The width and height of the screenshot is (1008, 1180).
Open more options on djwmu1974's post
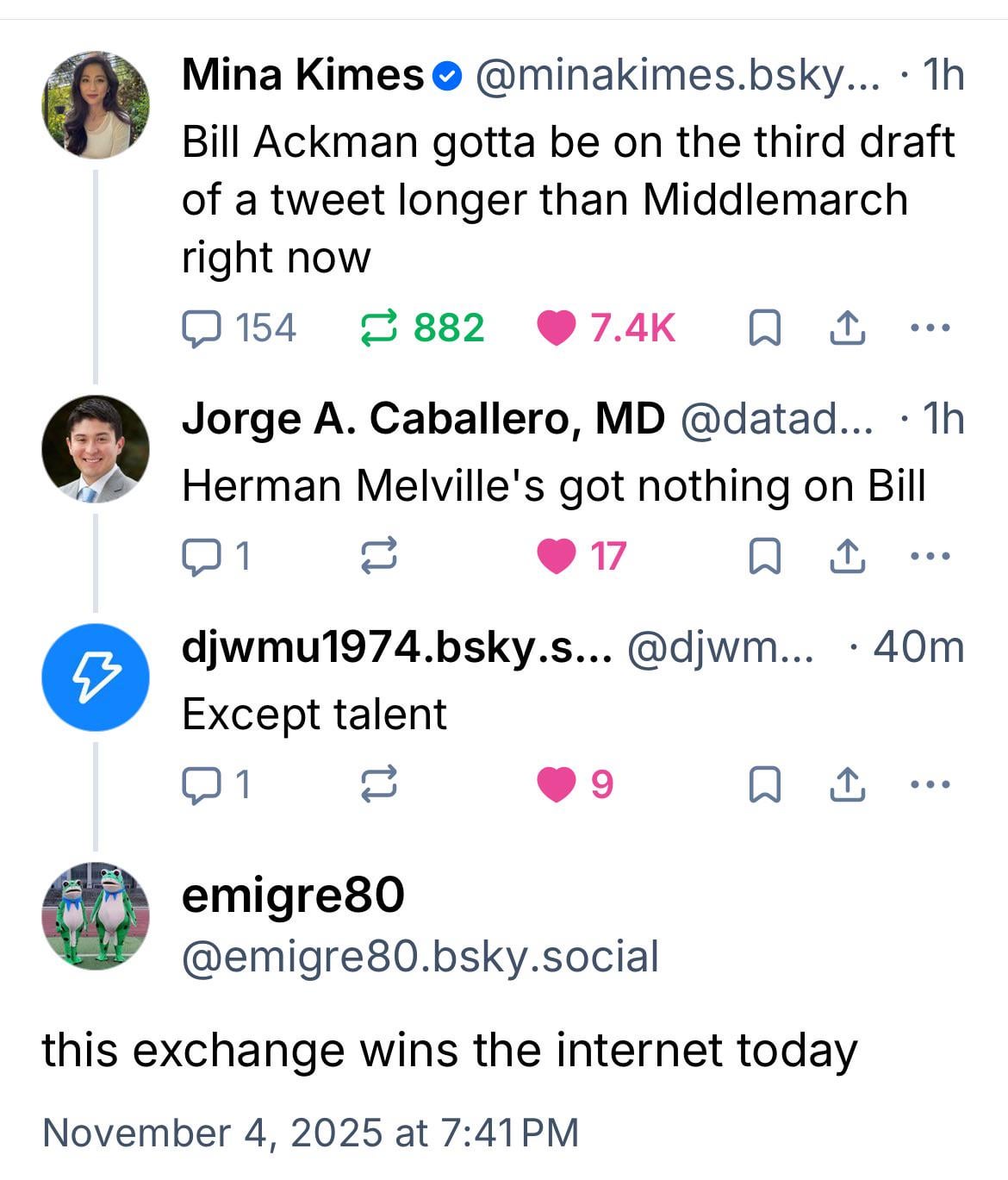pyautogui.click(x=930, y=784)
